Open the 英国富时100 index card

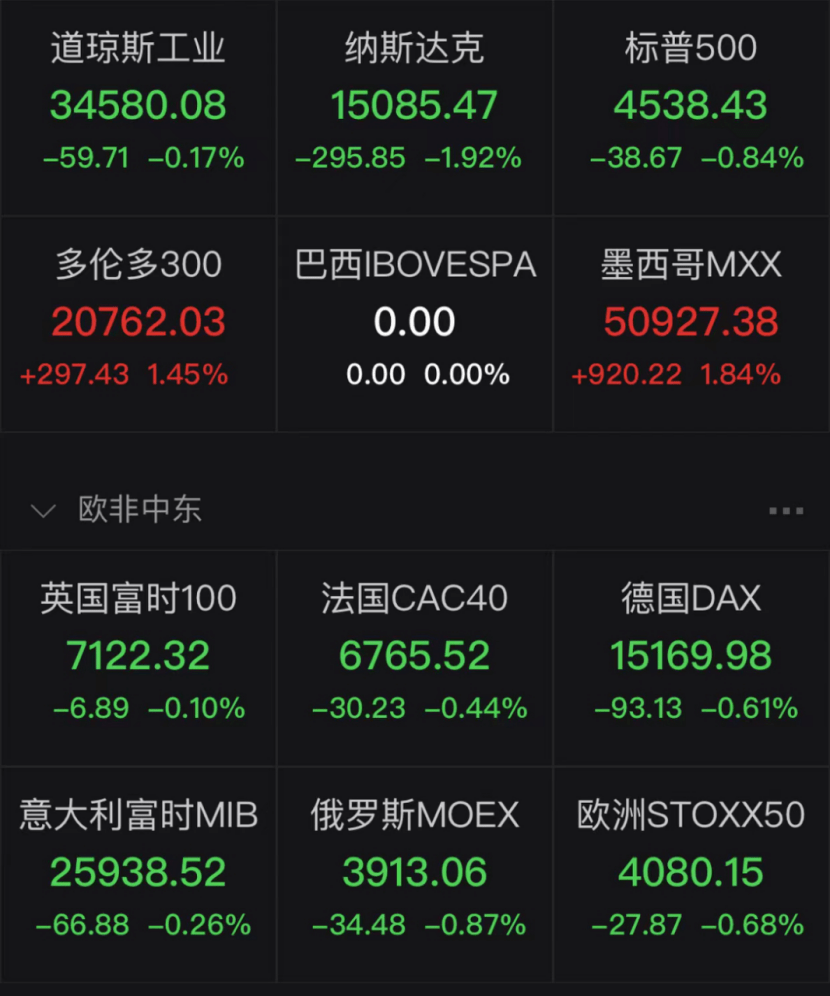(138, 655)
